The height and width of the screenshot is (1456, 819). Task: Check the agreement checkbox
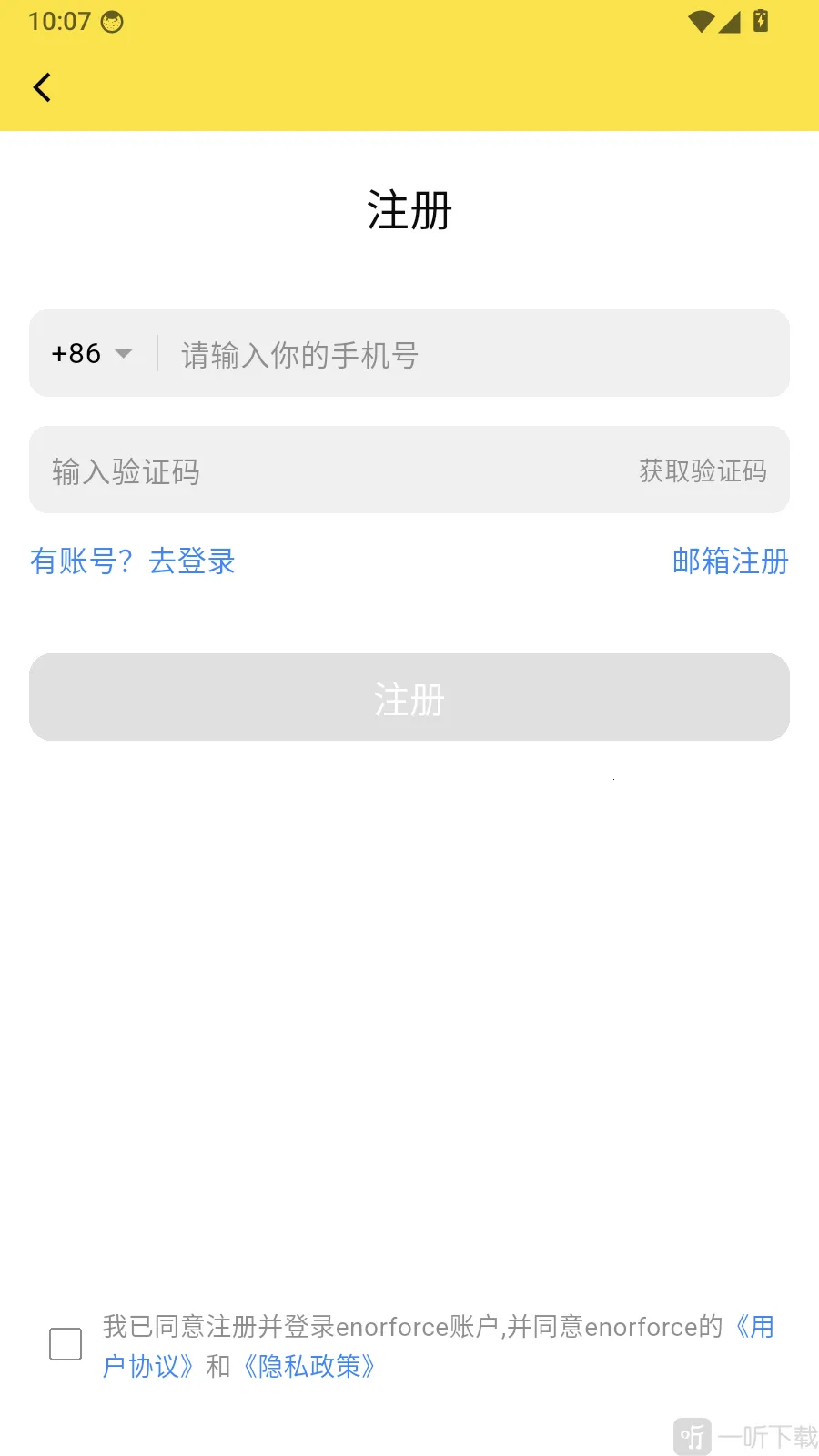pyautogui.click(x=66, y=1344)
